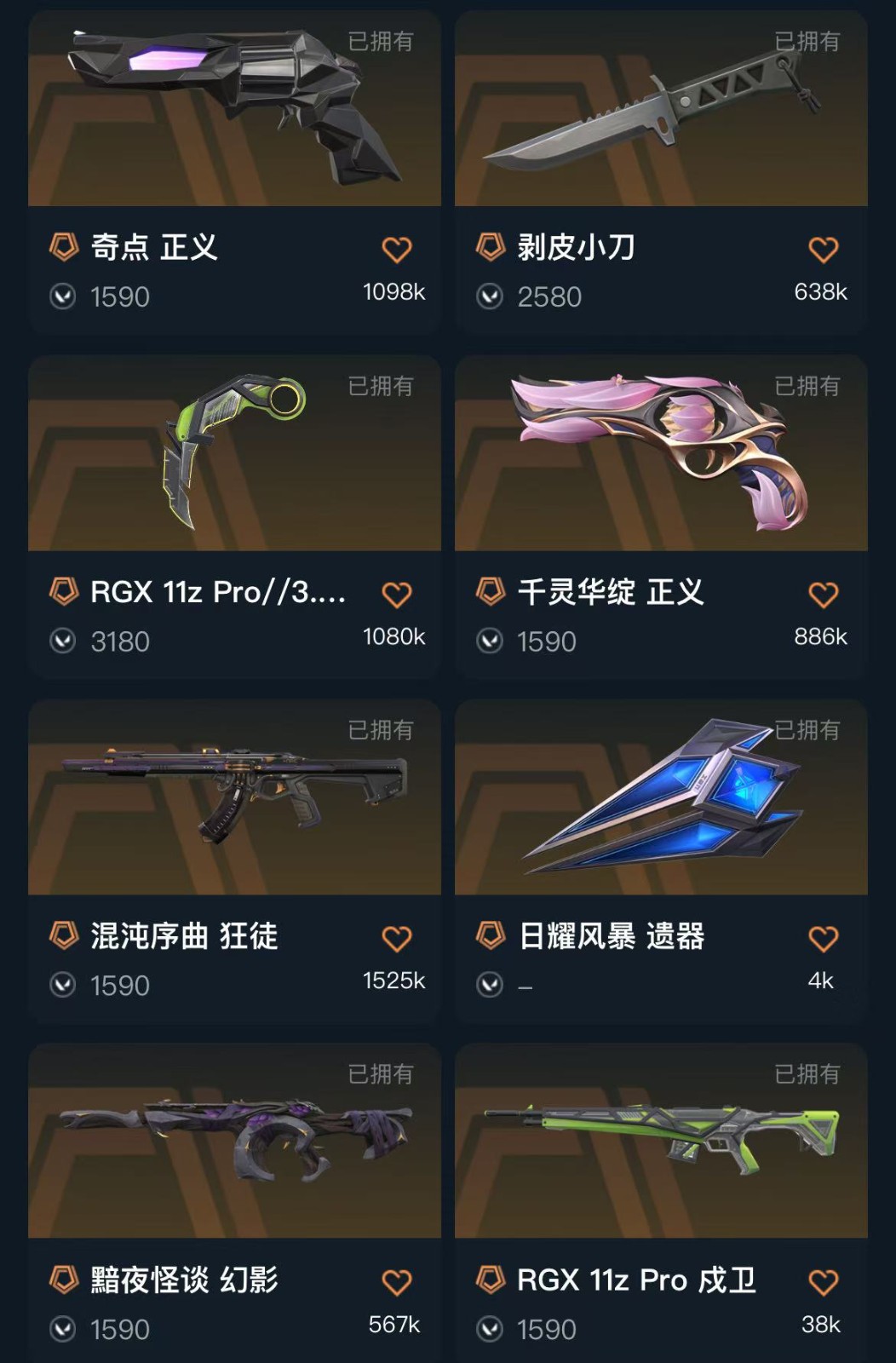Heart the 混沌序曲 狂徒 skin
The height and width of the screenshot is (1363, 896).
396,938
